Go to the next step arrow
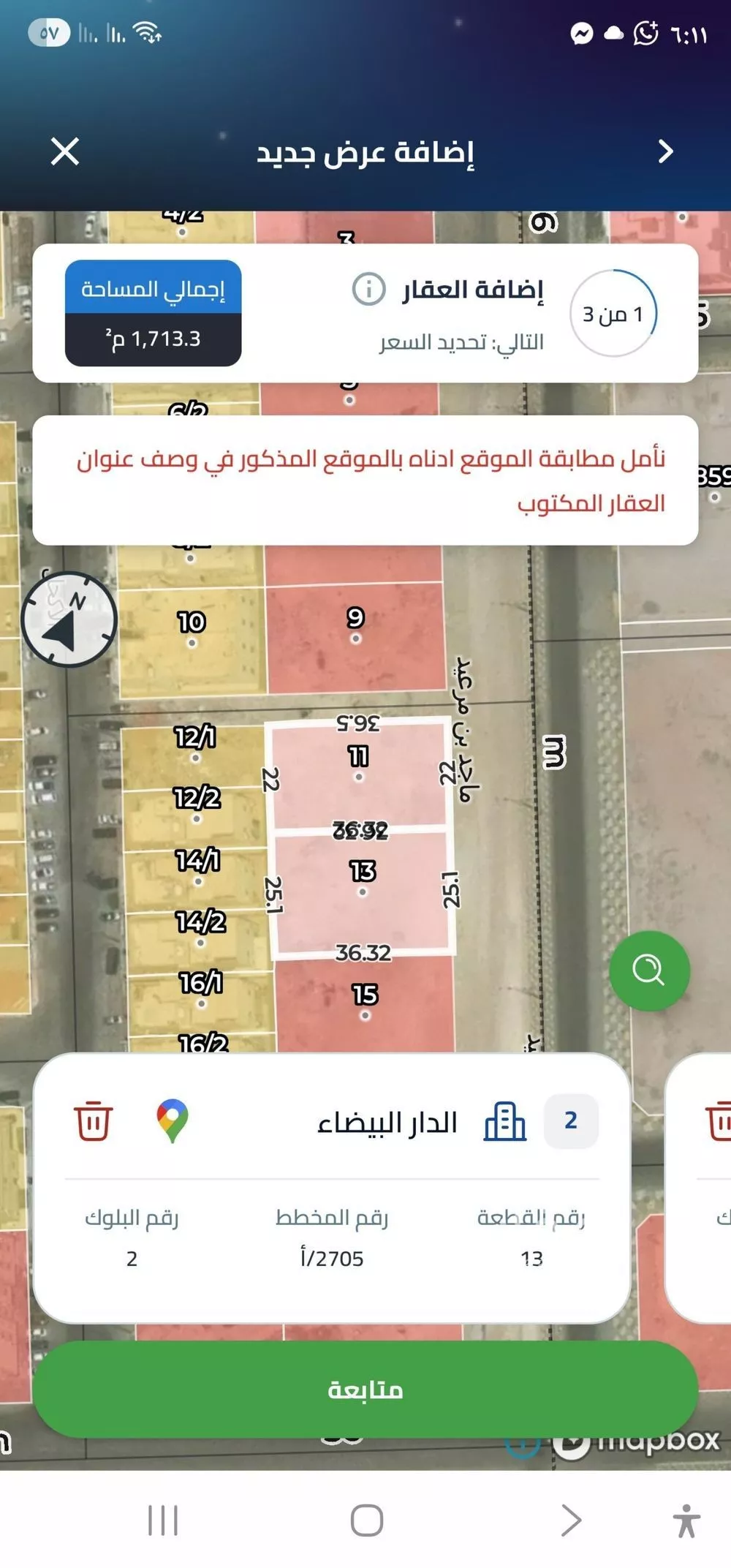This screenshot has height=1568, width=731. tap(665, 152)
